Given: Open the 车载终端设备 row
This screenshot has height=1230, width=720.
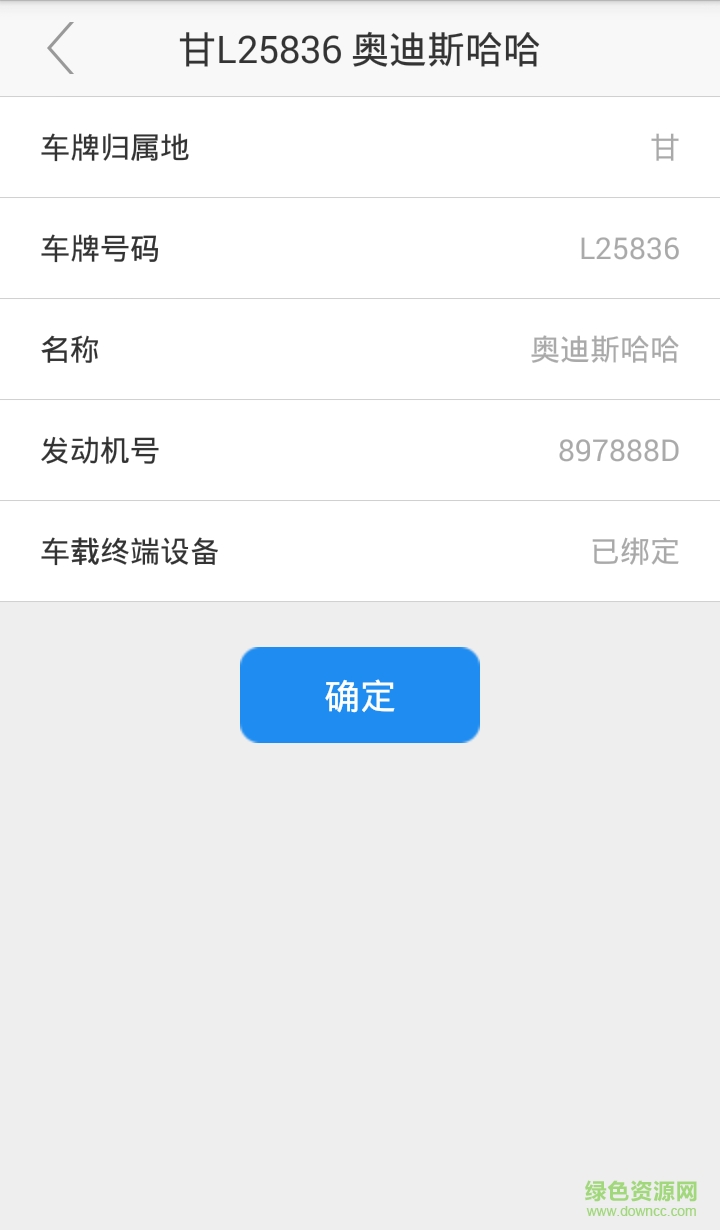Looking at the screenshot, I should point(360,552).
